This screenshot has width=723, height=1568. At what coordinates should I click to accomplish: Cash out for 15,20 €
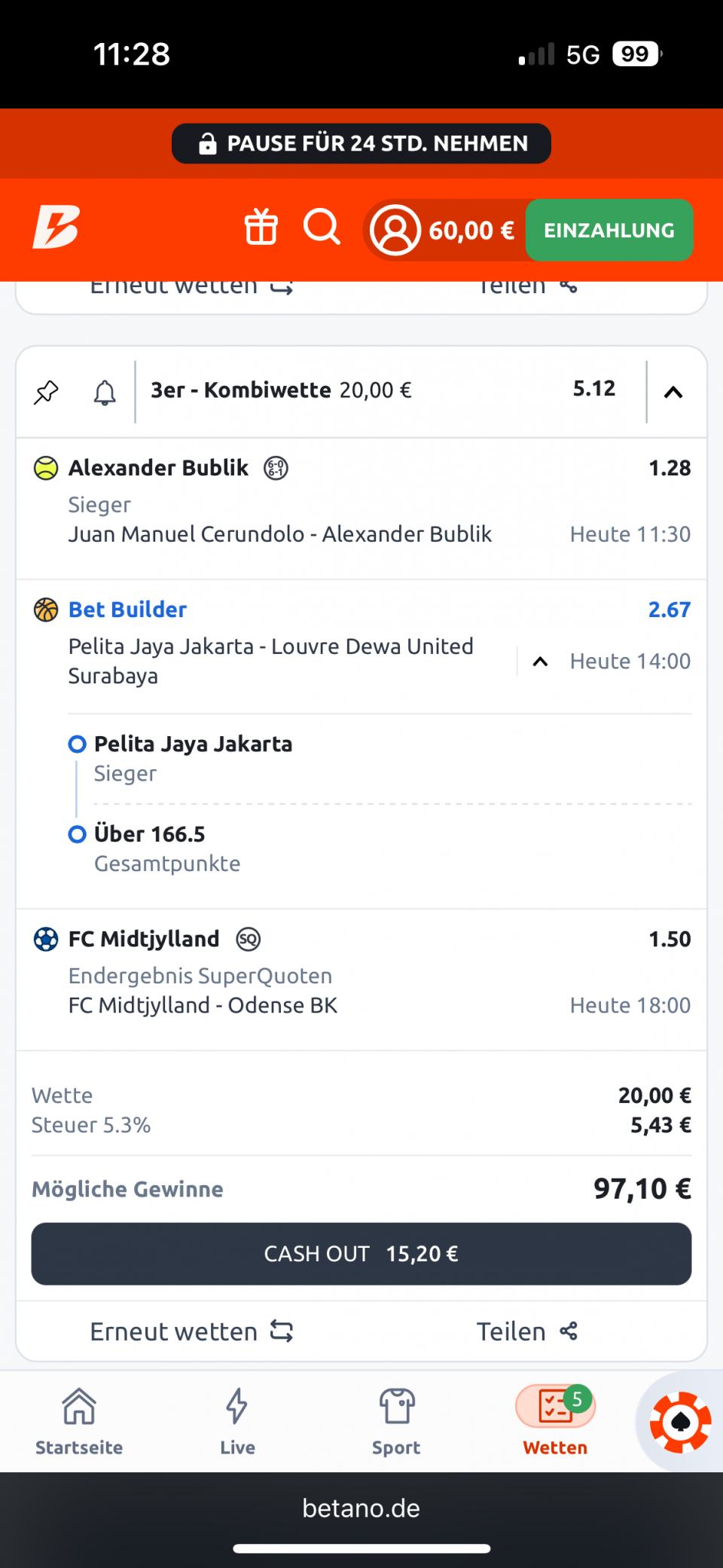(x=361, y=1254)
